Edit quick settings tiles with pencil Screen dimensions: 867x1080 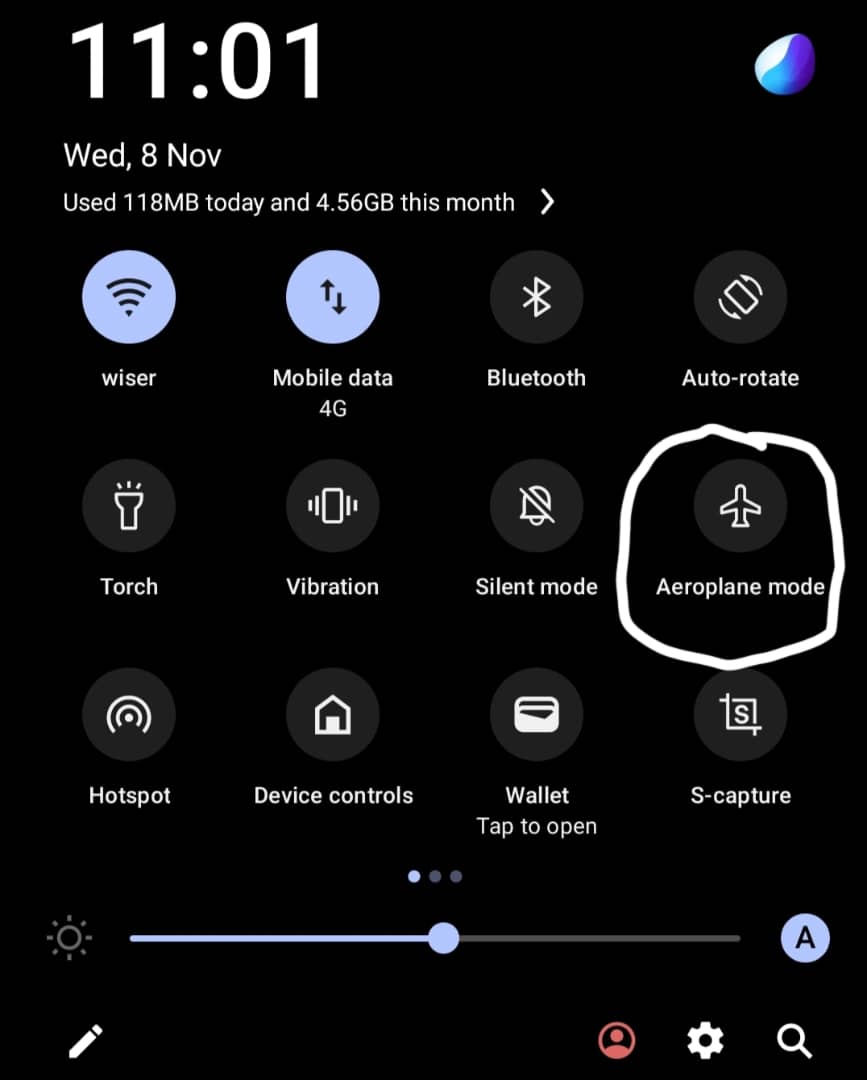[86, 1041]
